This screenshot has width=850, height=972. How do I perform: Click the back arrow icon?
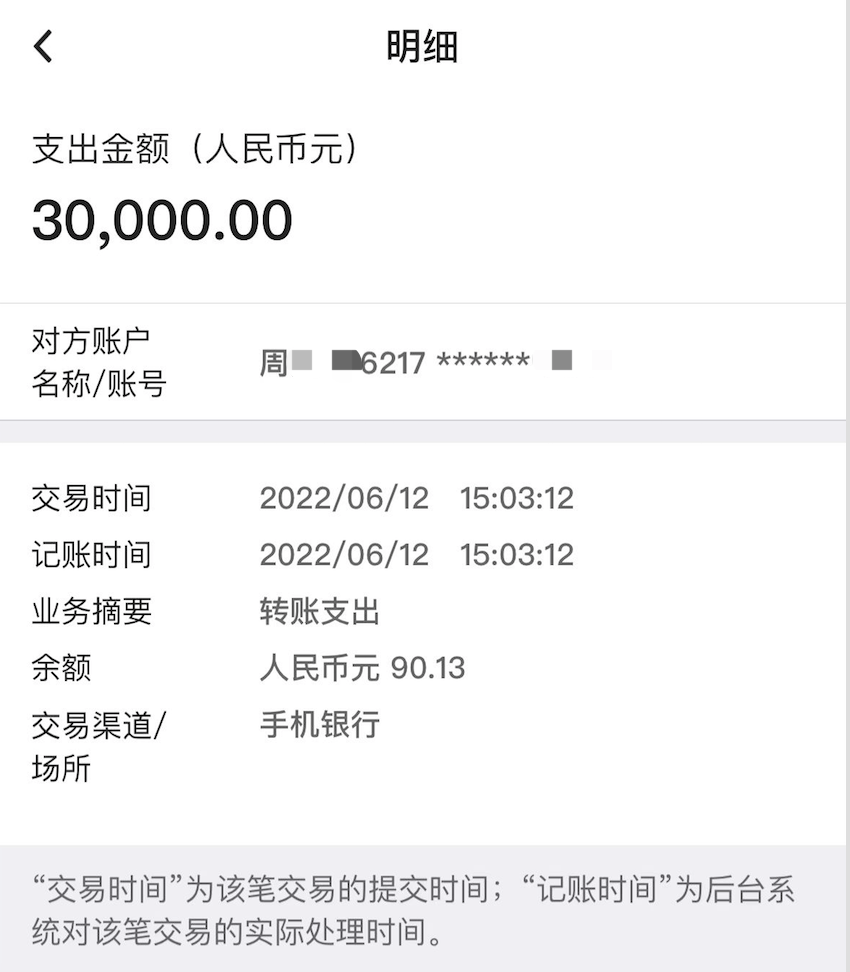[42, 46]
